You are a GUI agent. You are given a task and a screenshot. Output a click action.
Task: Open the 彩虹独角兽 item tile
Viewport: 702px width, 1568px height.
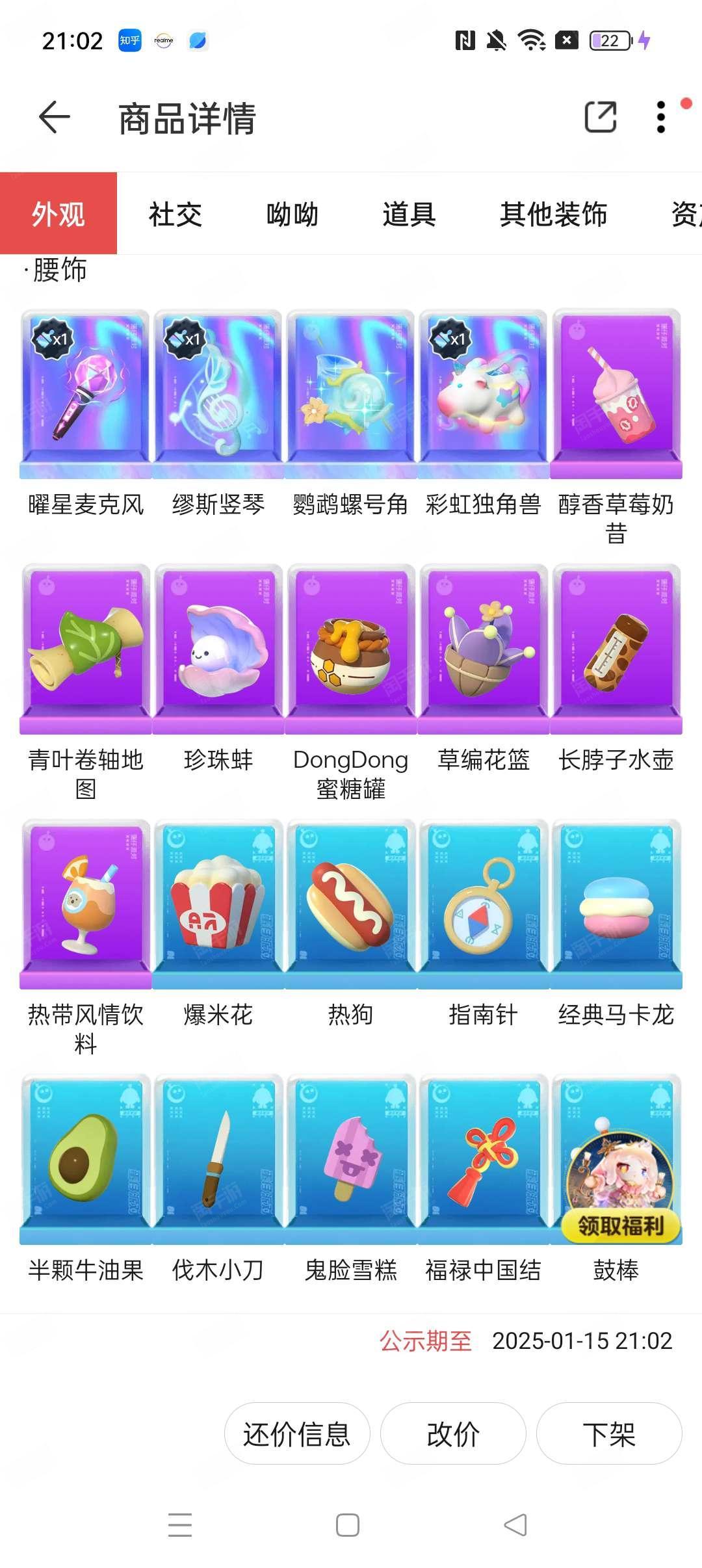pos(484,394)
